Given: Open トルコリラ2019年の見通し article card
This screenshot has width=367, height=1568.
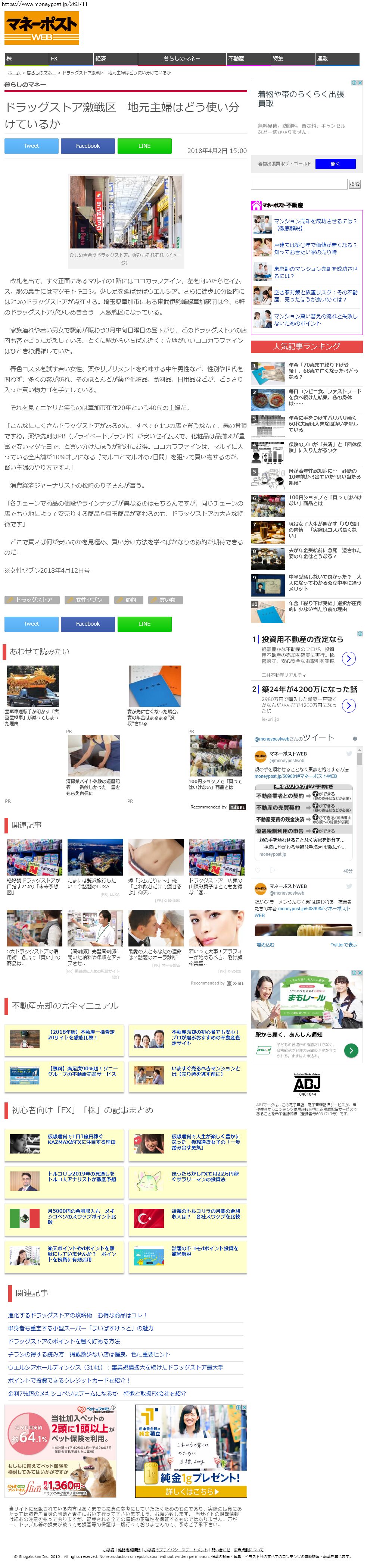Looking at the screenshot, I should 81,1177.
